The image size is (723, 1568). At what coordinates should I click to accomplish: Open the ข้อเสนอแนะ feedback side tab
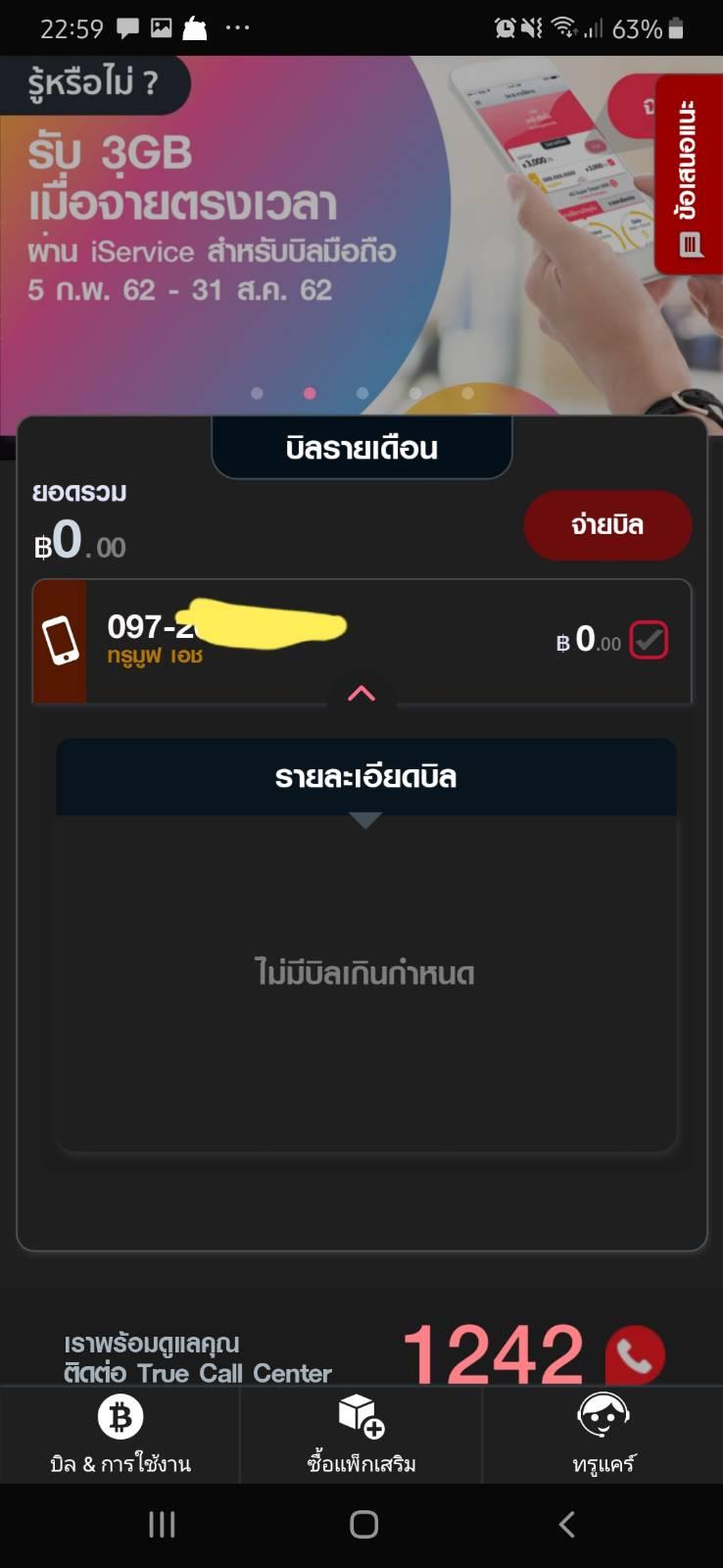(x=689, y=174)
